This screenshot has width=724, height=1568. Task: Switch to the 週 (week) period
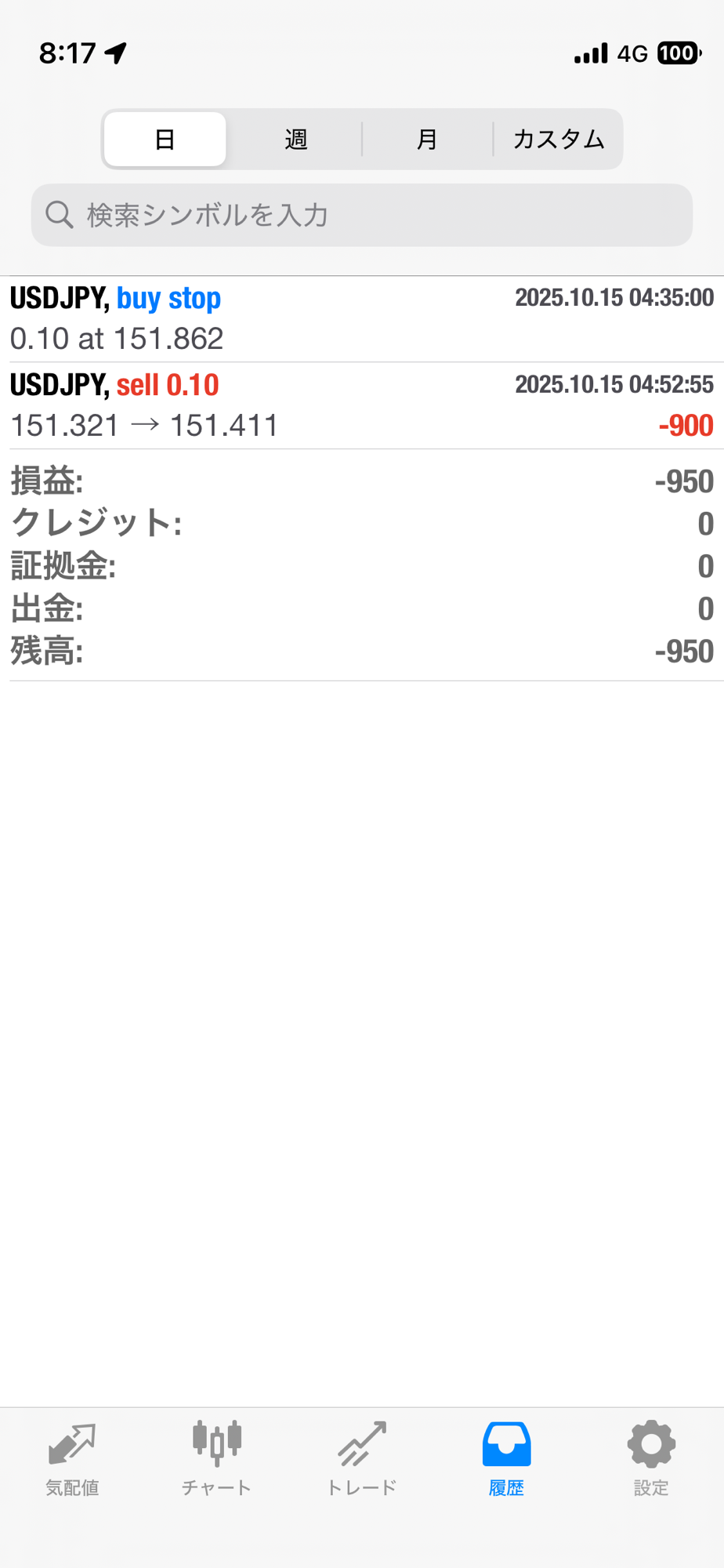pyautogui.click(x=295, y=140)
